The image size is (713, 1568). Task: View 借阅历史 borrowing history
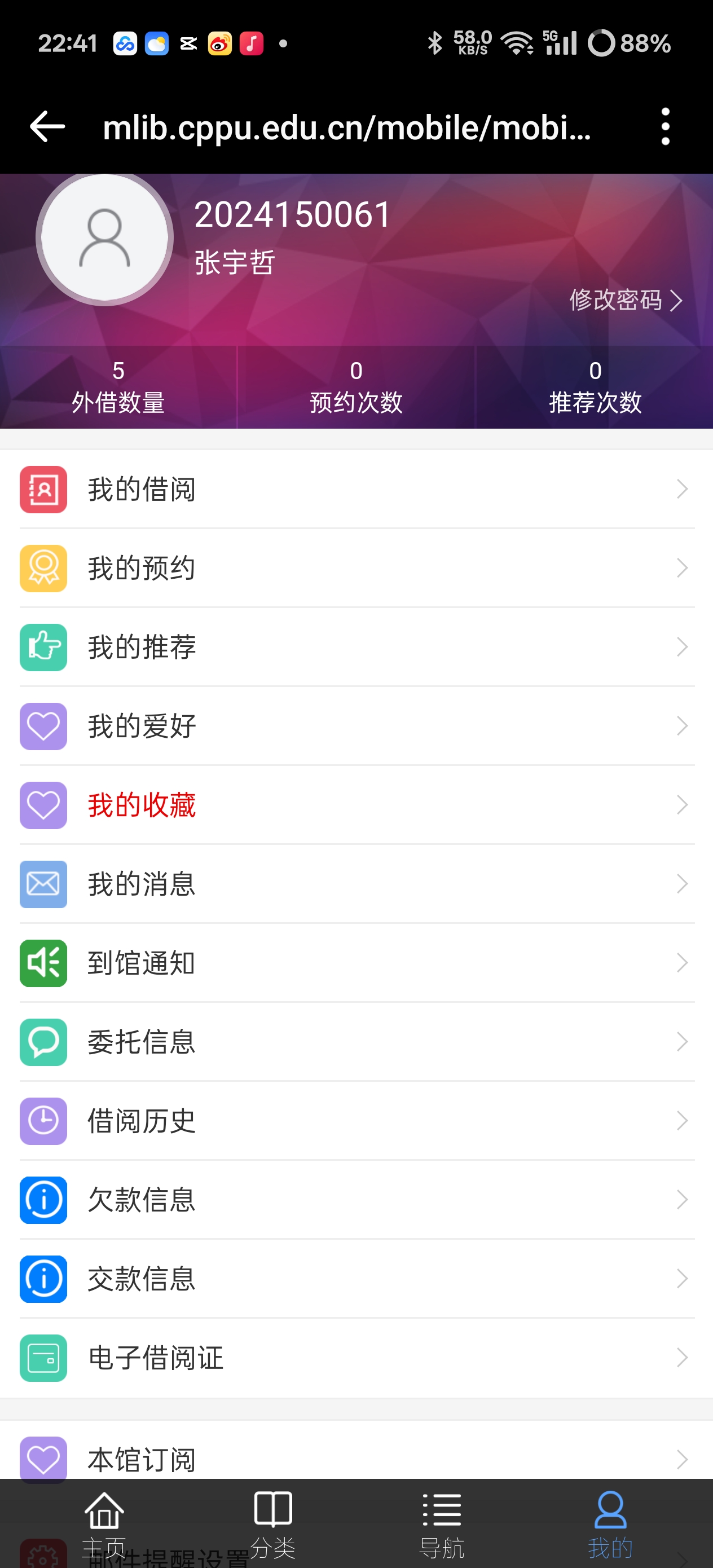pyautogui.click(x=356, y=1121)
